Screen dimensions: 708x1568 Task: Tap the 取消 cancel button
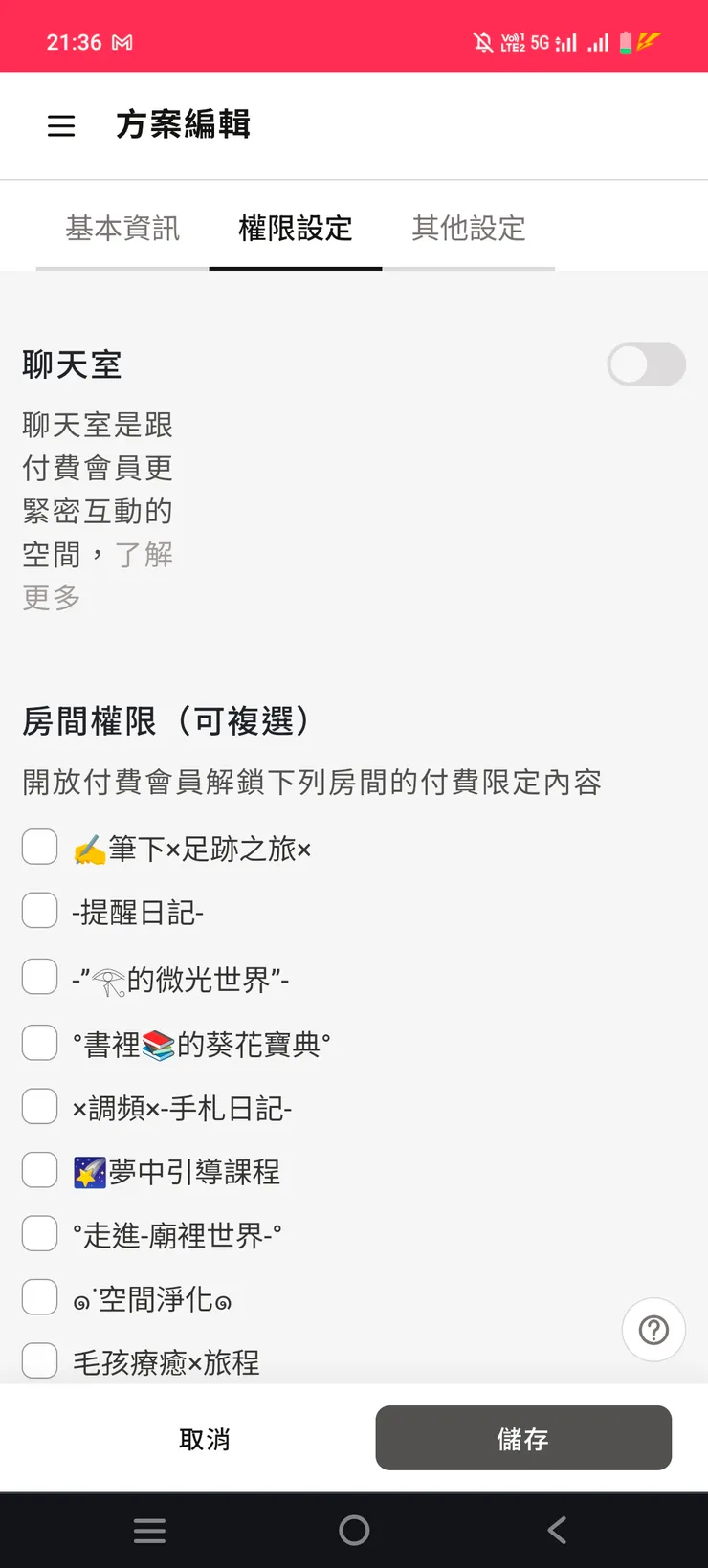[204, 1437]
